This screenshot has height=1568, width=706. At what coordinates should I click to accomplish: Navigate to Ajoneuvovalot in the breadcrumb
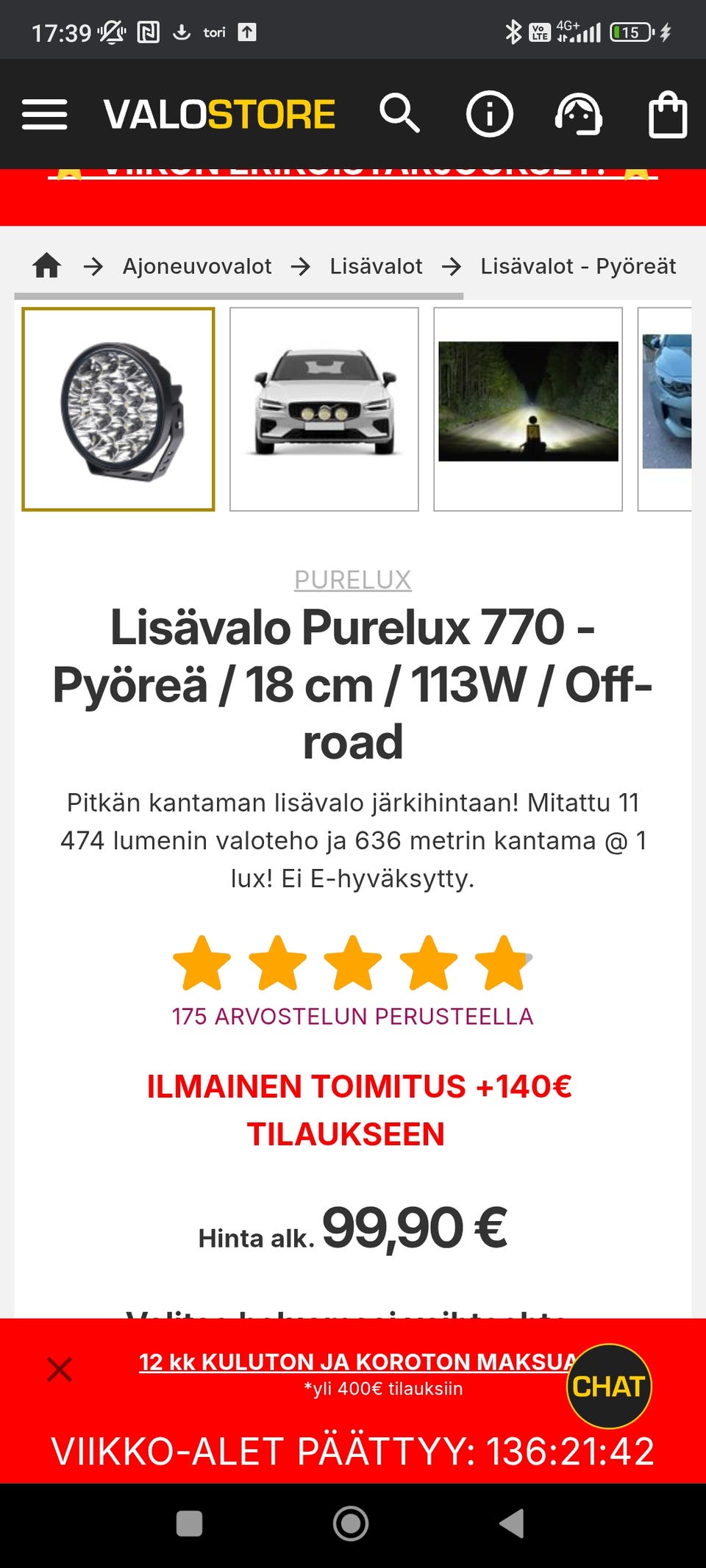(x=197, y=266)
